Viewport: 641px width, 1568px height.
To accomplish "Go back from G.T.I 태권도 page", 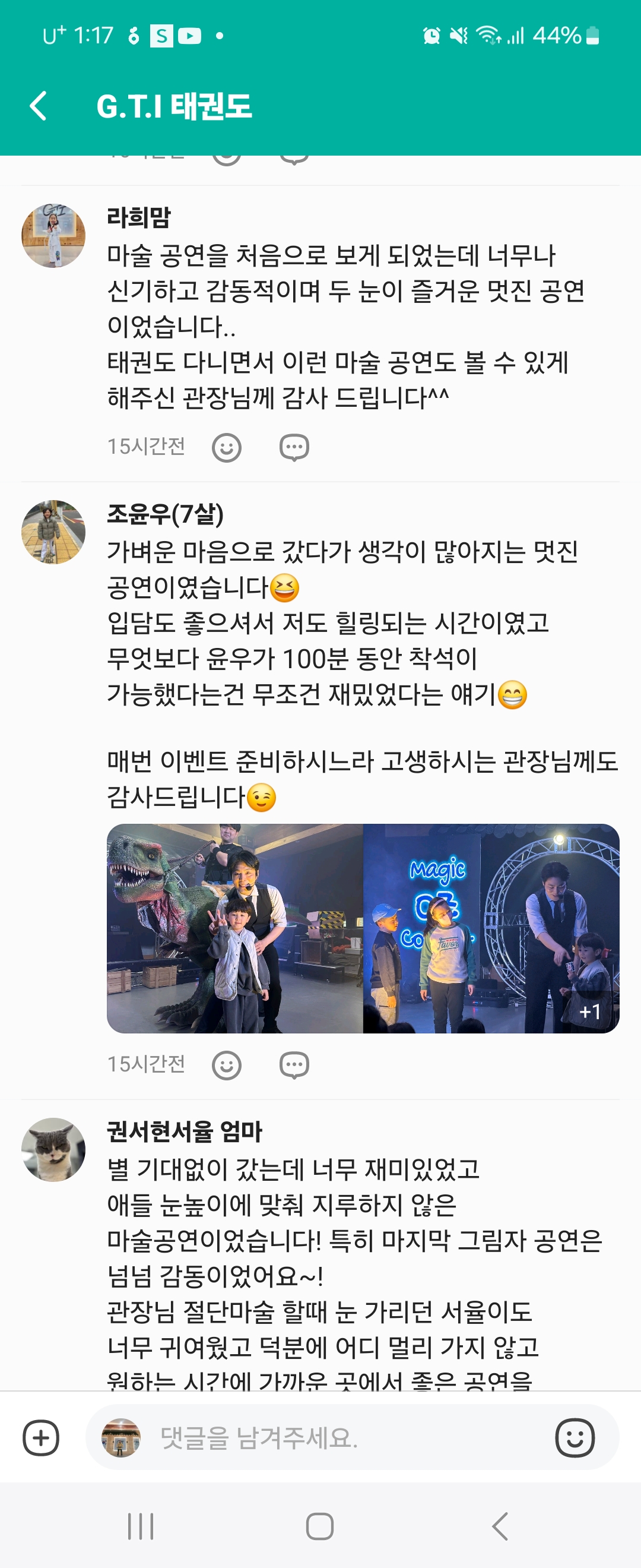I will coord(39,106).
